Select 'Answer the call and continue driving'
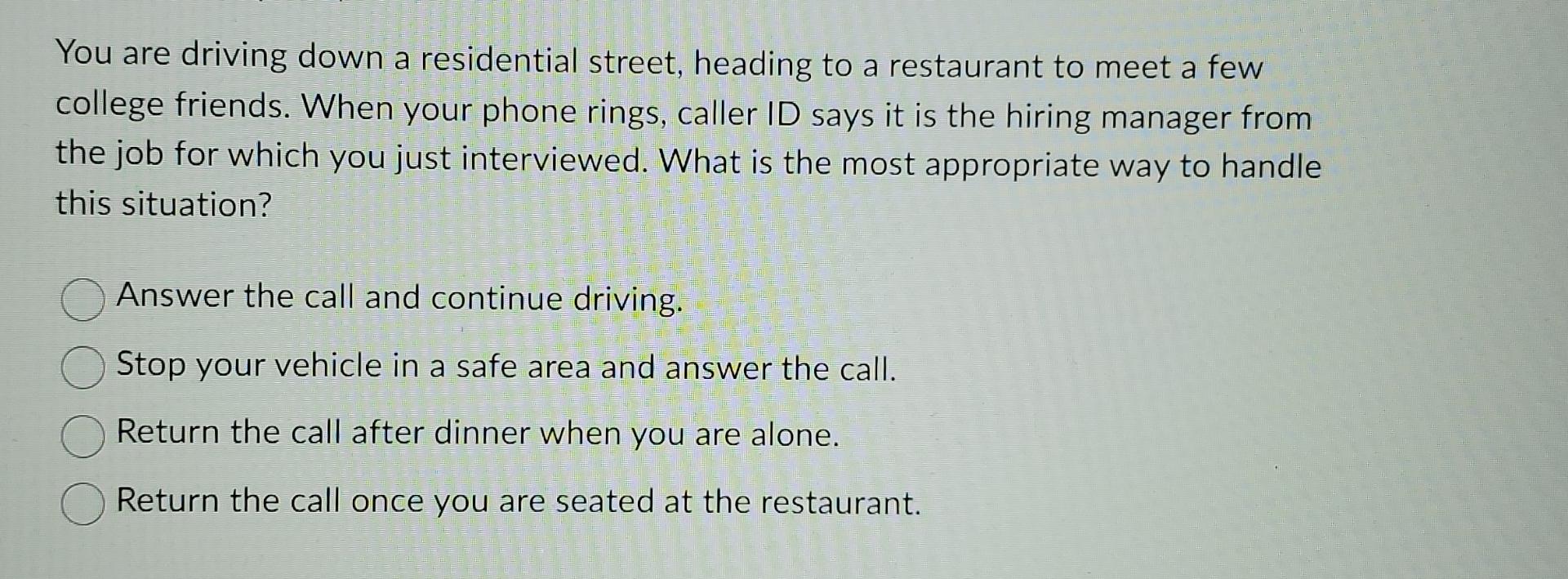 coord(82,301)
